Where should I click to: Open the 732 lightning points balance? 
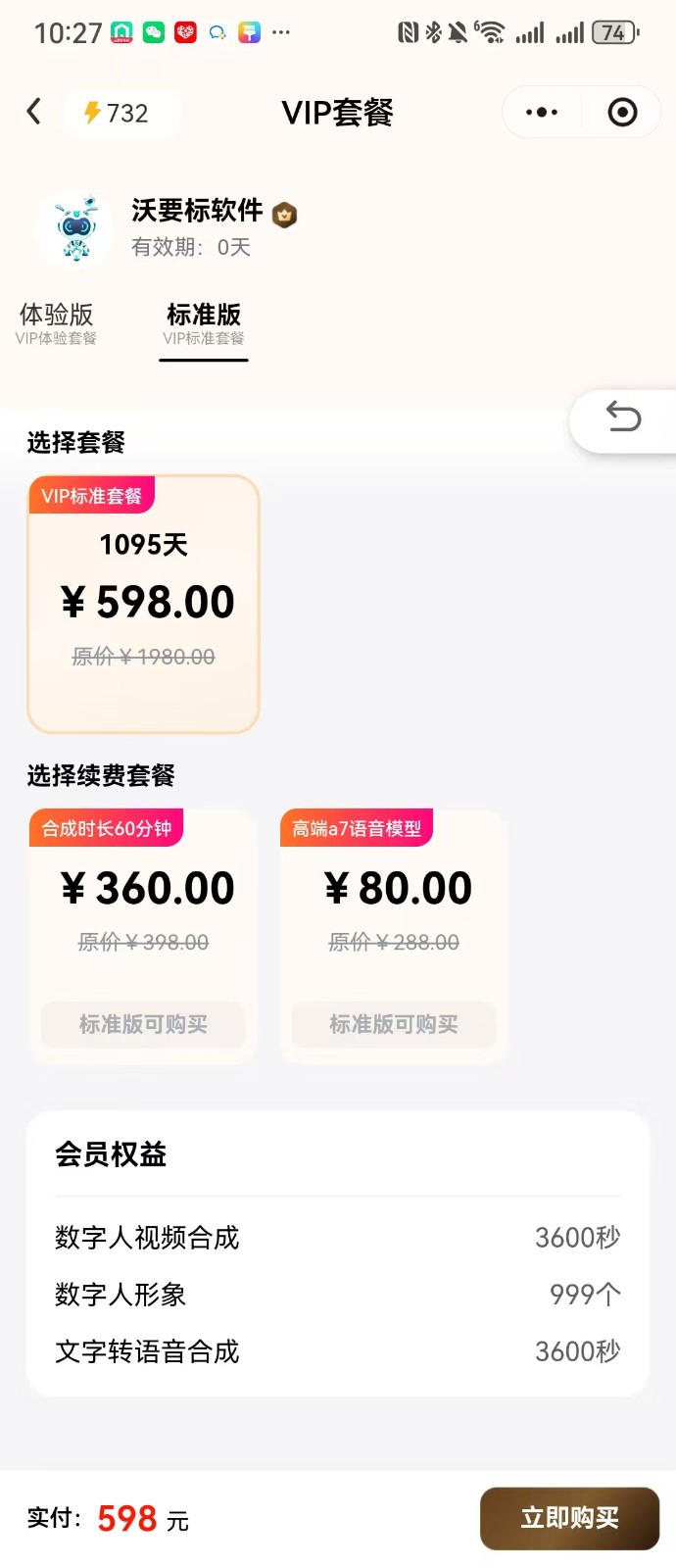(118, 114)
